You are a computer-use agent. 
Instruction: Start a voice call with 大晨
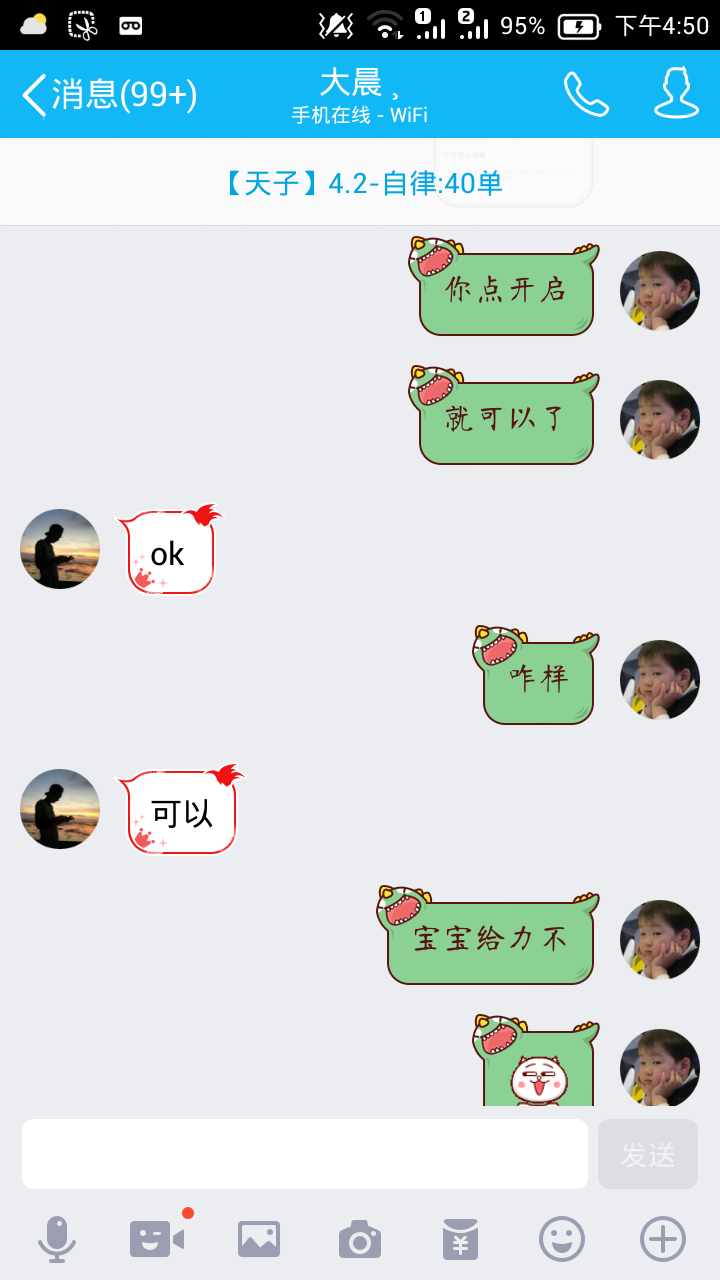[x=586, y=94]
